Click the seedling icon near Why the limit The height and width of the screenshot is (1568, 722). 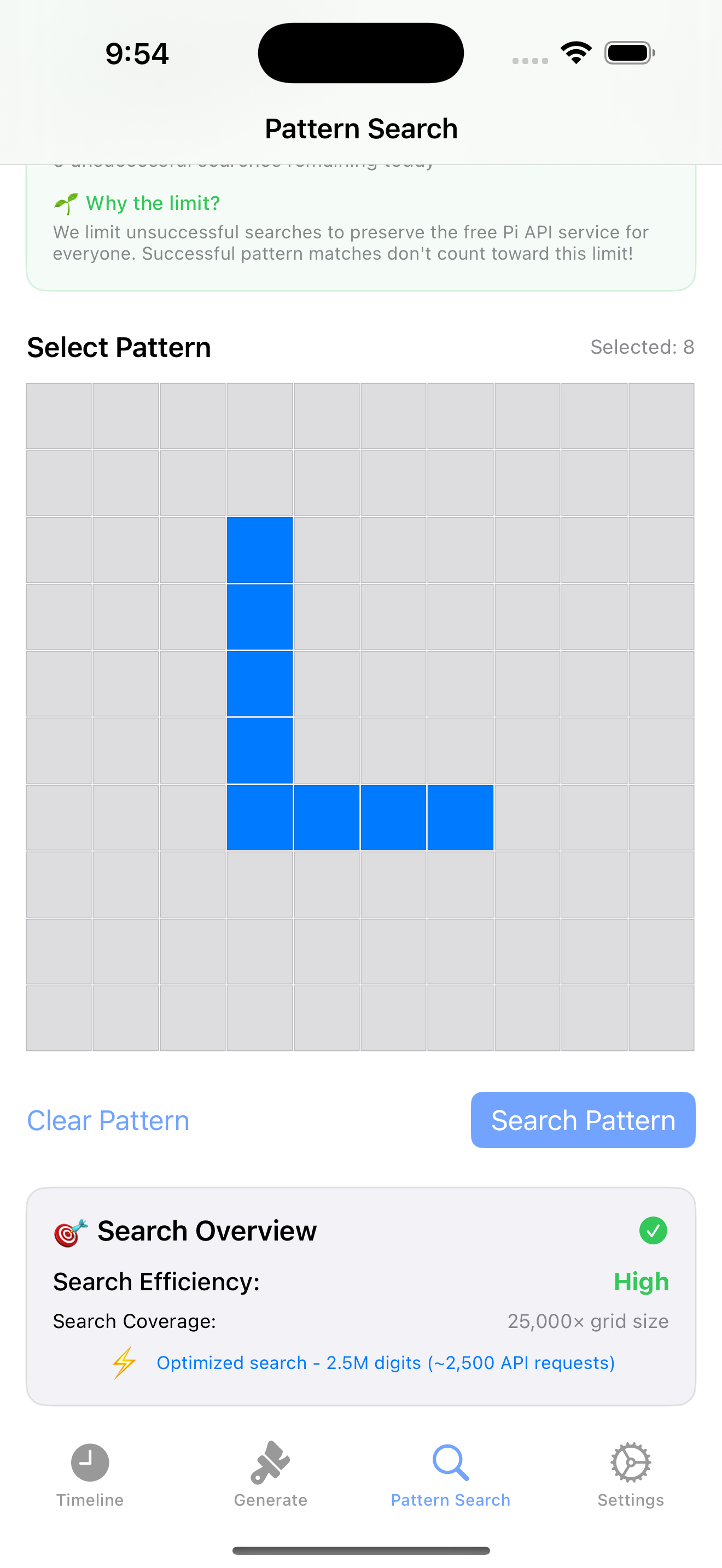tap(65, 203)
